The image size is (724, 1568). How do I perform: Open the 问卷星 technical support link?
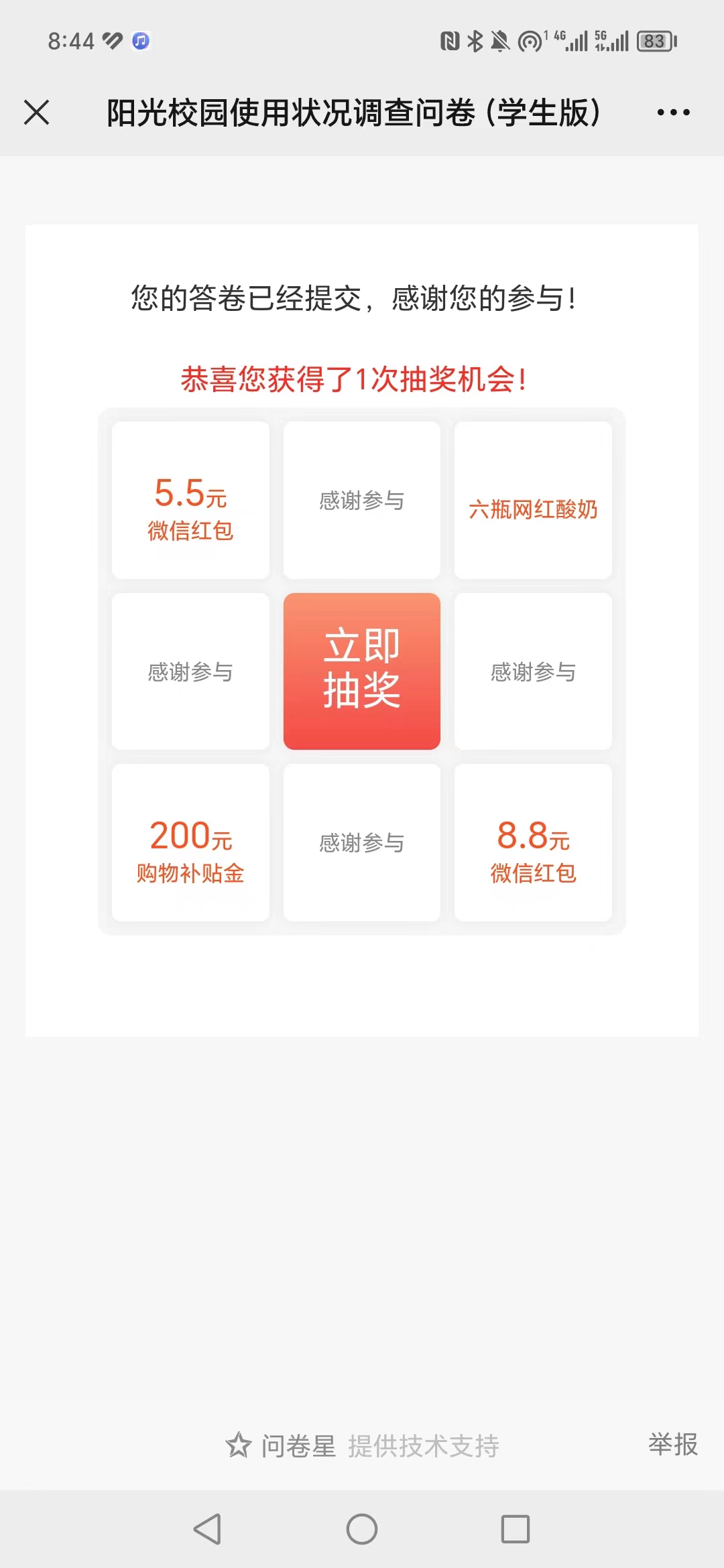click(x=363, y=1445)
